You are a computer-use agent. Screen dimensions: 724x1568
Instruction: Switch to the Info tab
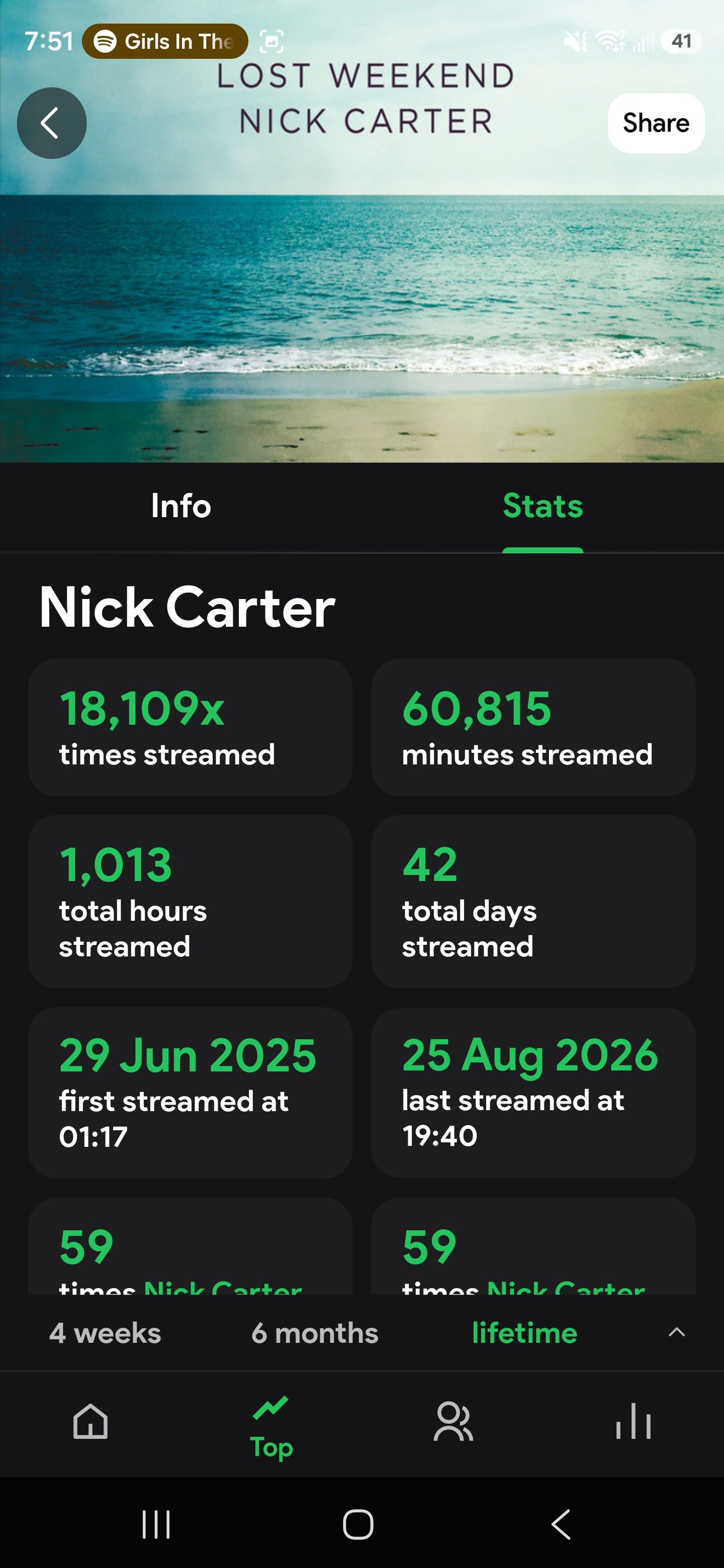pos(181,506)
